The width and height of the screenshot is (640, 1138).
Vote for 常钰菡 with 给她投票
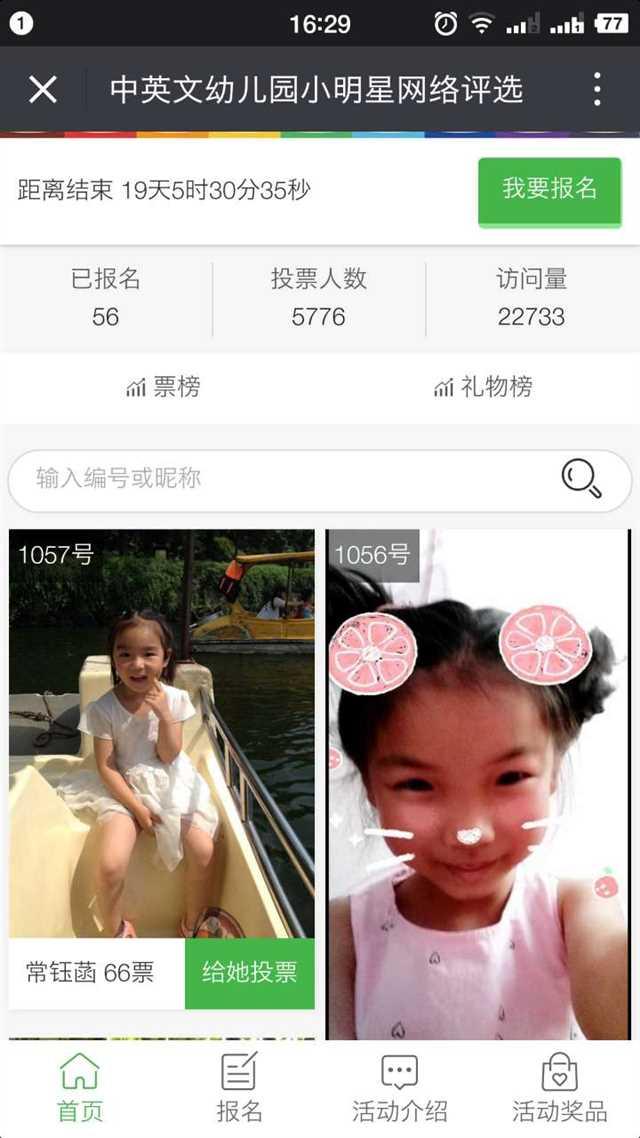(250, 973)
